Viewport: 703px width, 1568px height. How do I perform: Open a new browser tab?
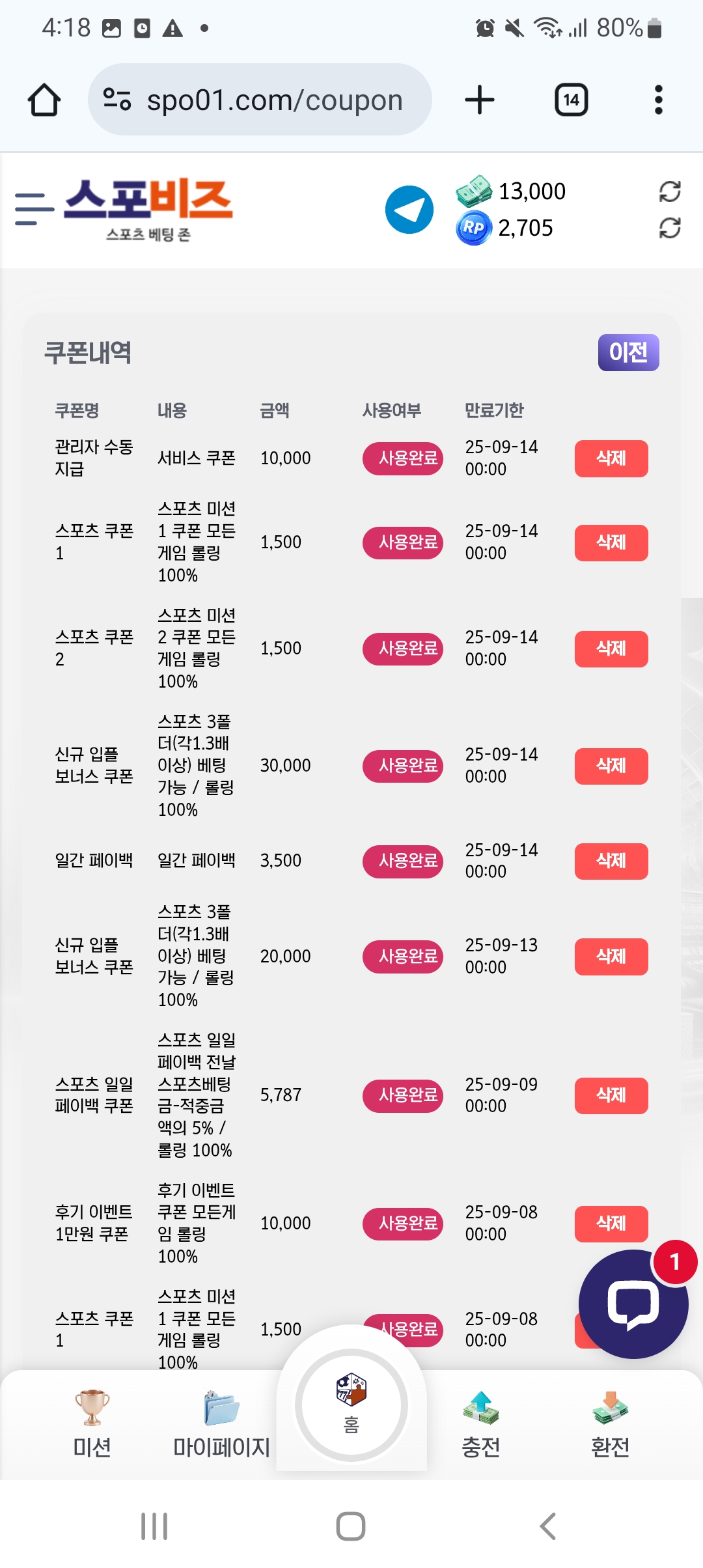pos(480,100)
